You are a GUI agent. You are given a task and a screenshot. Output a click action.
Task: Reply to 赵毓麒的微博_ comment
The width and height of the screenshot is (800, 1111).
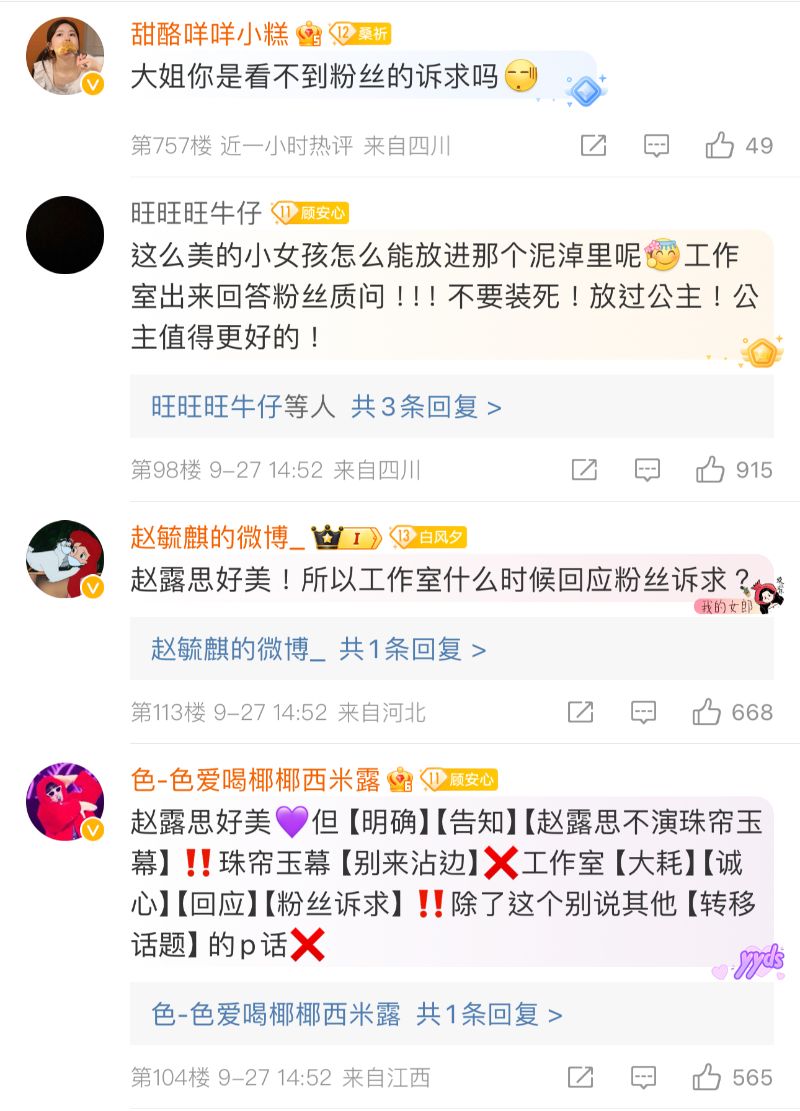tap(643, 712)
